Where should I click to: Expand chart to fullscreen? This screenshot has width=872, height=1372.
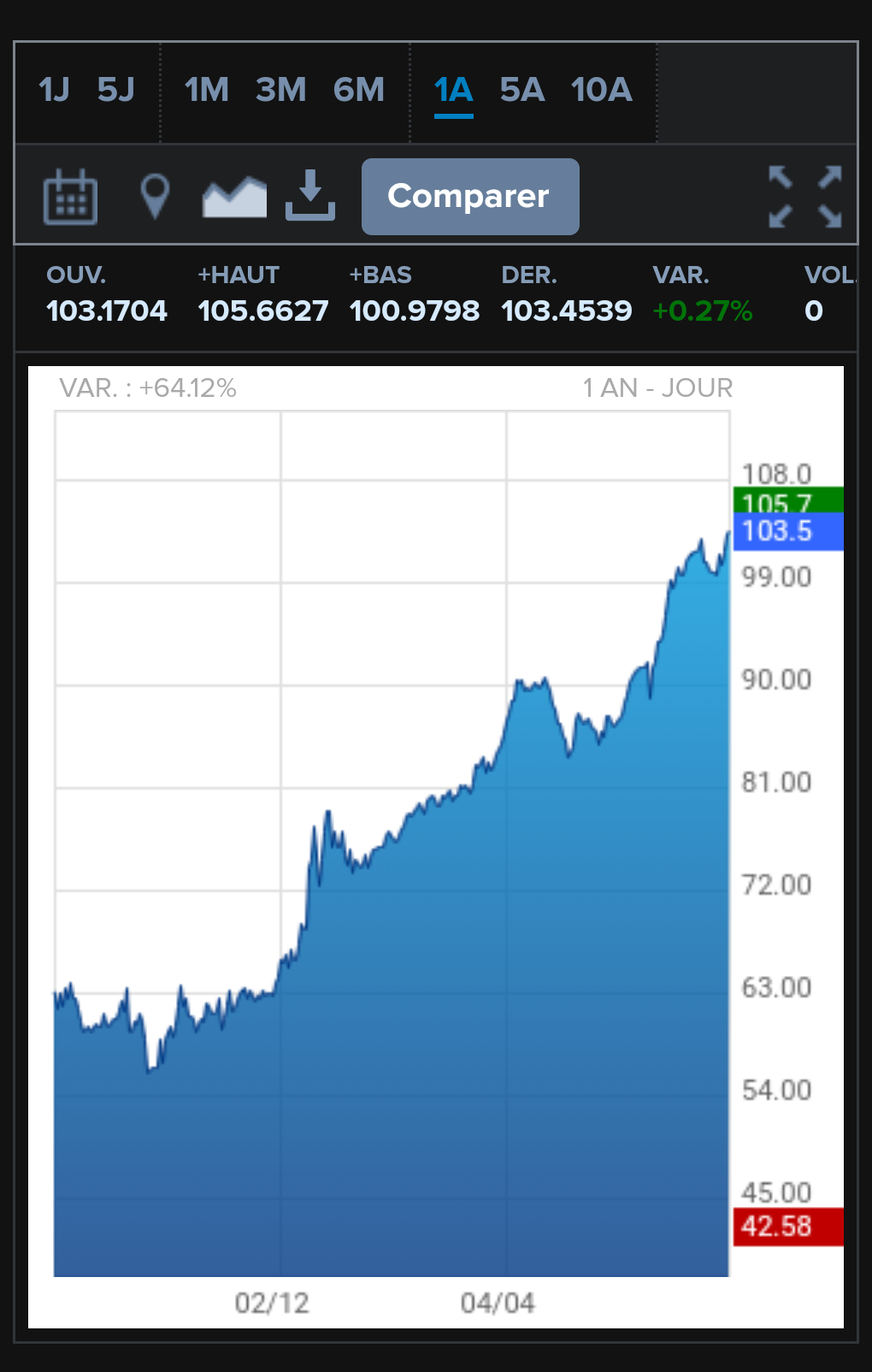point(805,197)
